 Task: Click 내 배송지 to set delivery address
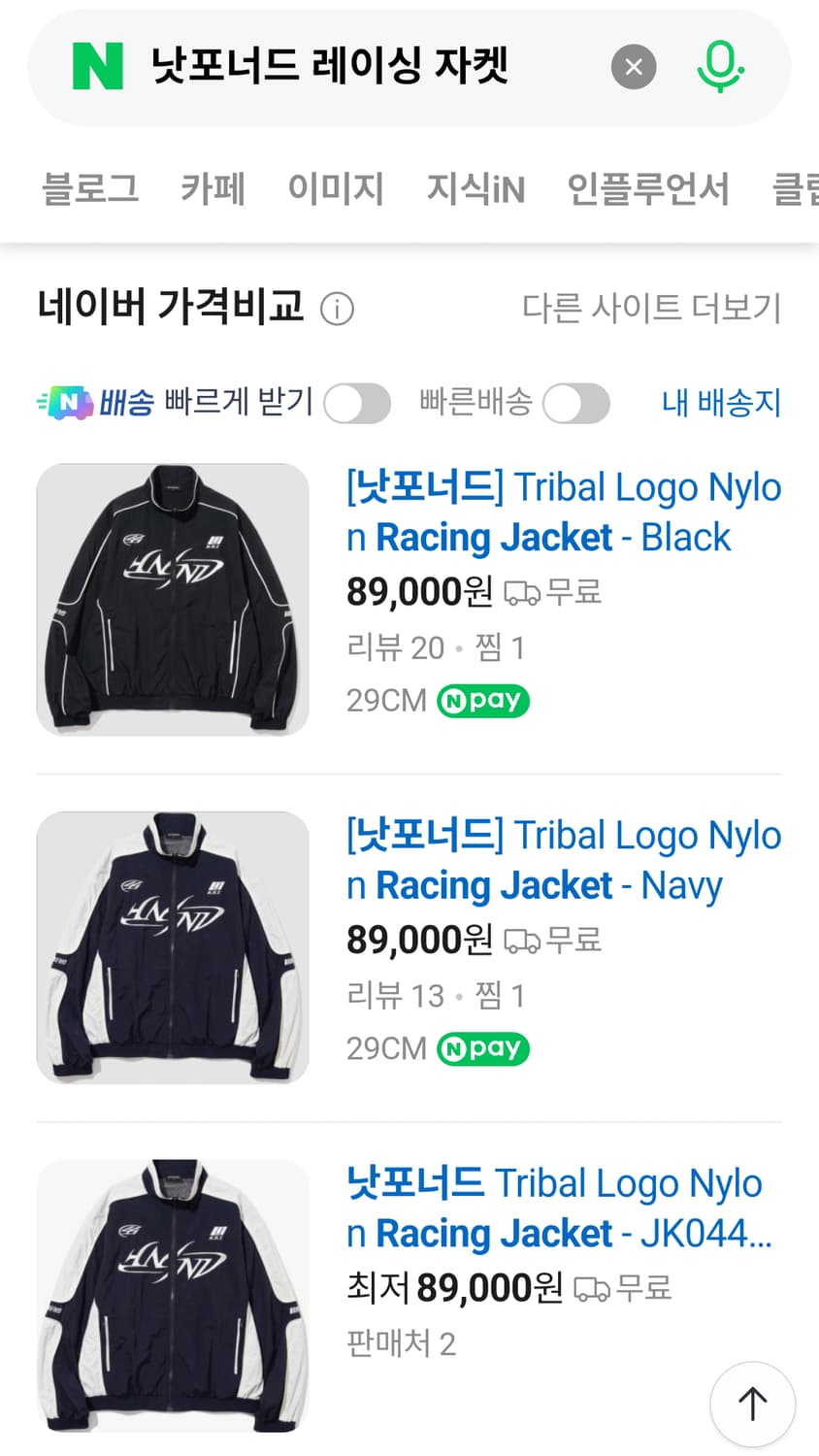click(x=721, y=403)
